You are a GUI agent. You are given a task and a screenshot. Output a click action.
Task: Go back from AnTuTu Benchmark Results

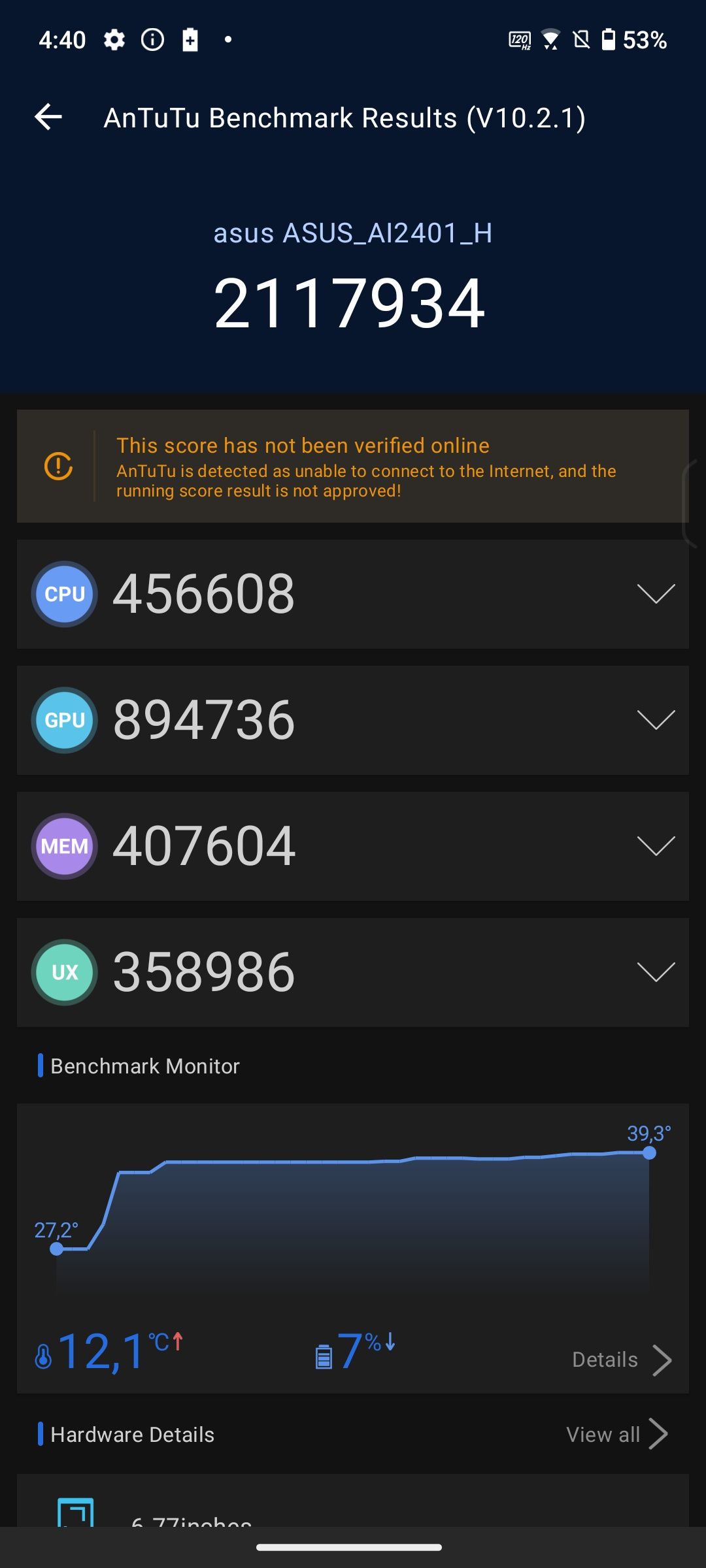(48, 118)
